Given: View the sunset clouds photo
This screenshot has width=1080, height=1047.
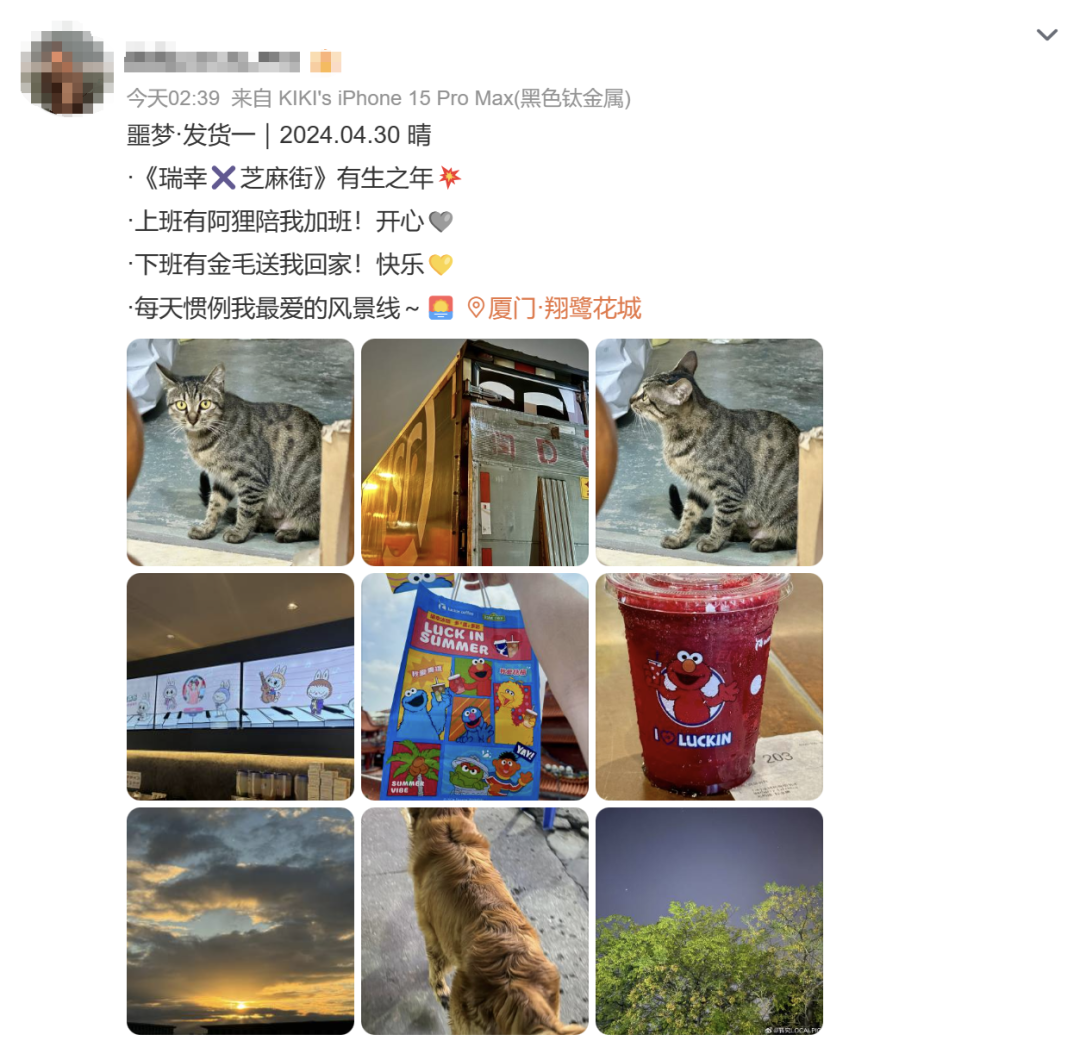Looking at the screenshot, I should 240,920.
